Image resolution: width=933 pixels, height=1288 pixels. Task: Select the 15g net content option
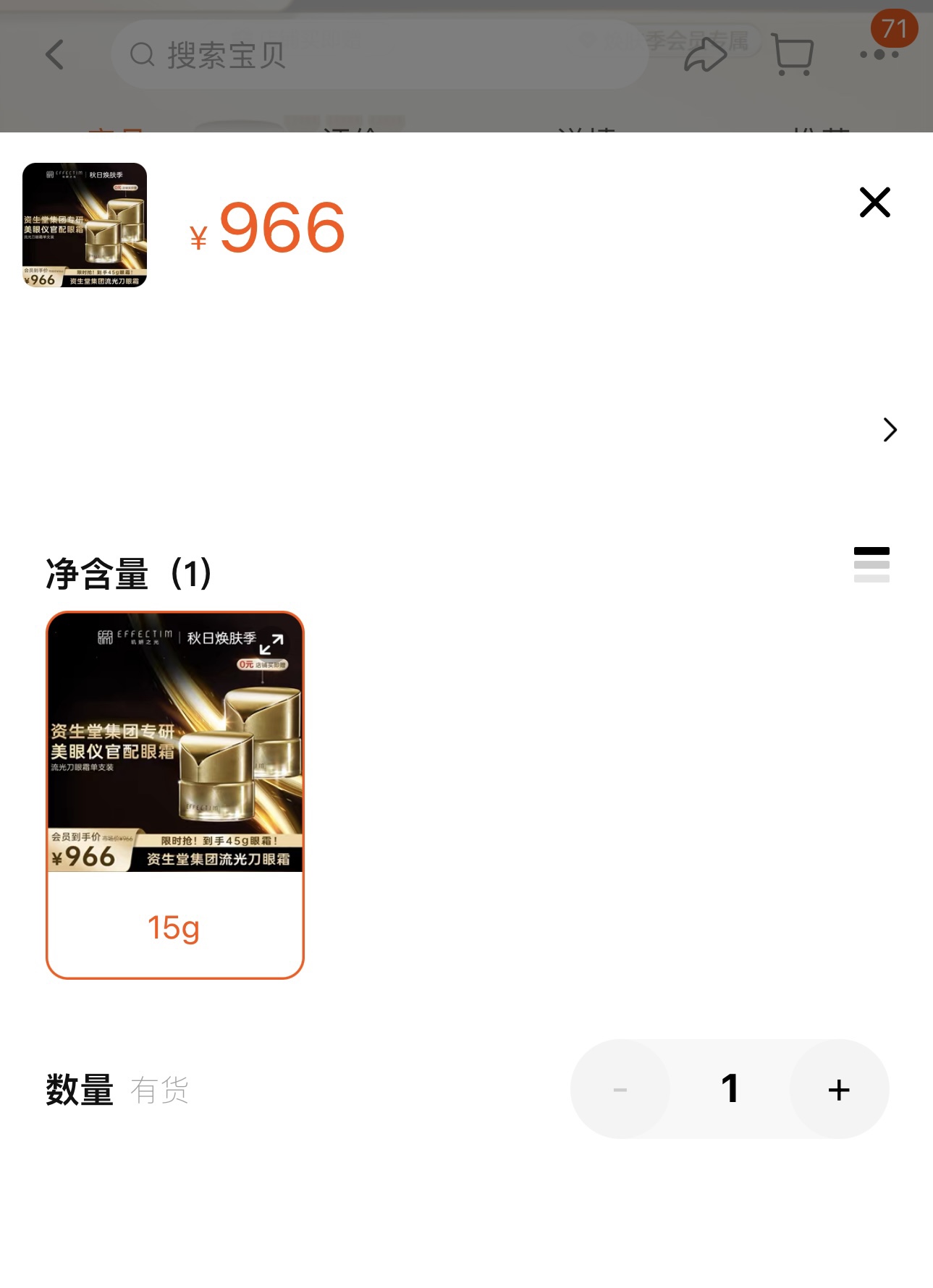tap(174, 926)
